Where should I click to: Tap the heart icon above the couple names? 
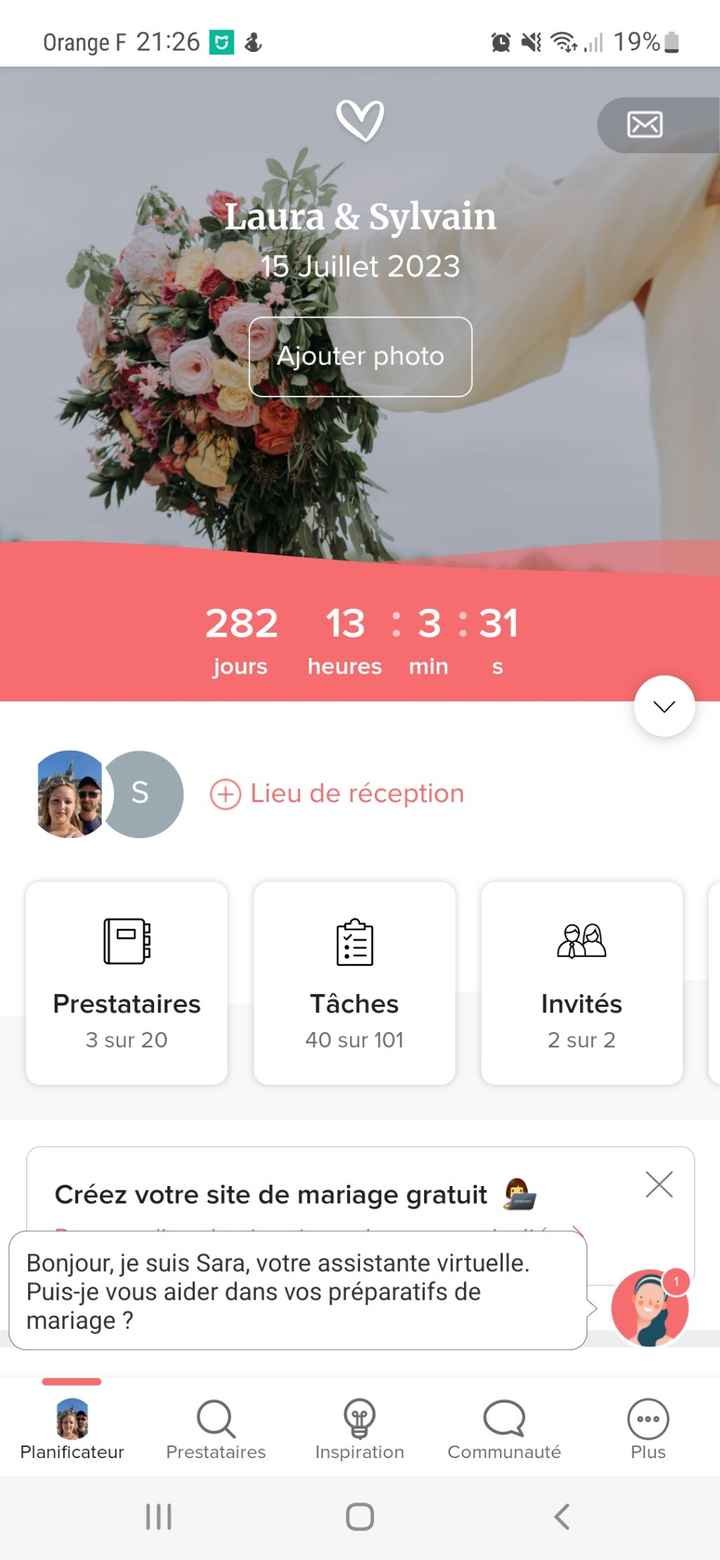pyautogui.click(x=360, y=118)
